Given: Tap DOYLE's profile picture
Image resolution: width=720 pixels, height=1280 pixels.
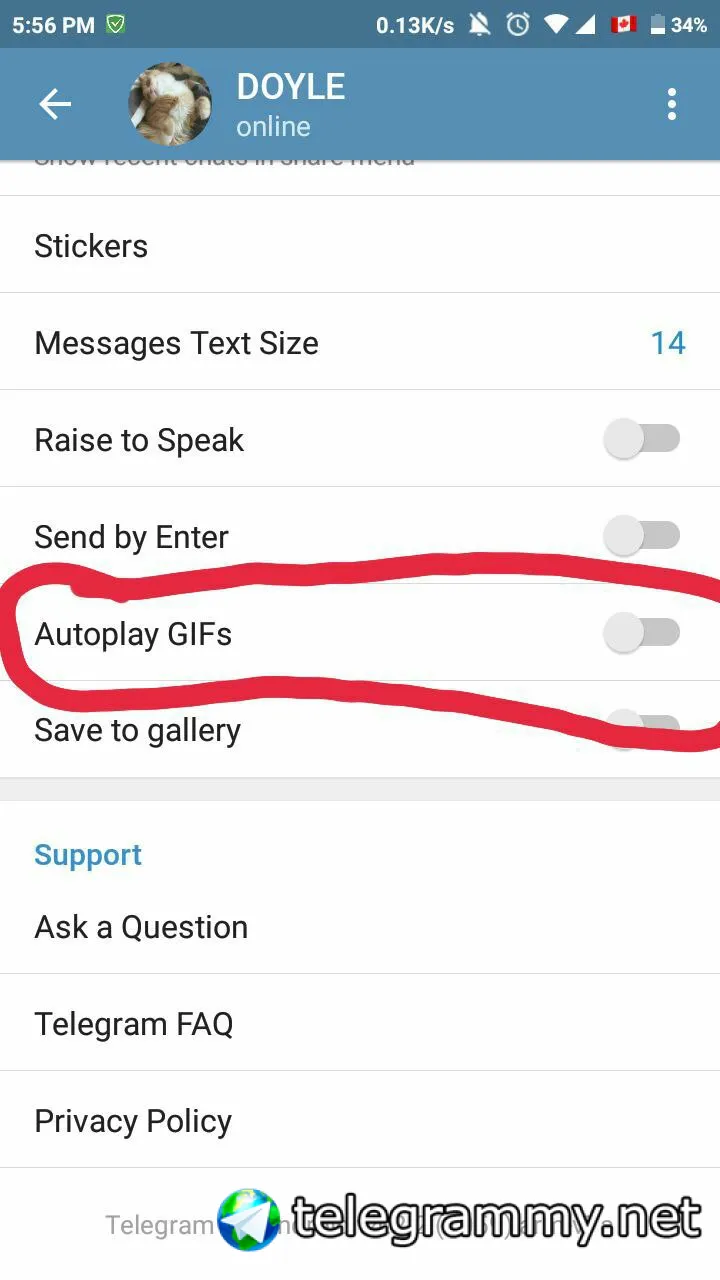Looking at the screenshot, I should point(170,104).
